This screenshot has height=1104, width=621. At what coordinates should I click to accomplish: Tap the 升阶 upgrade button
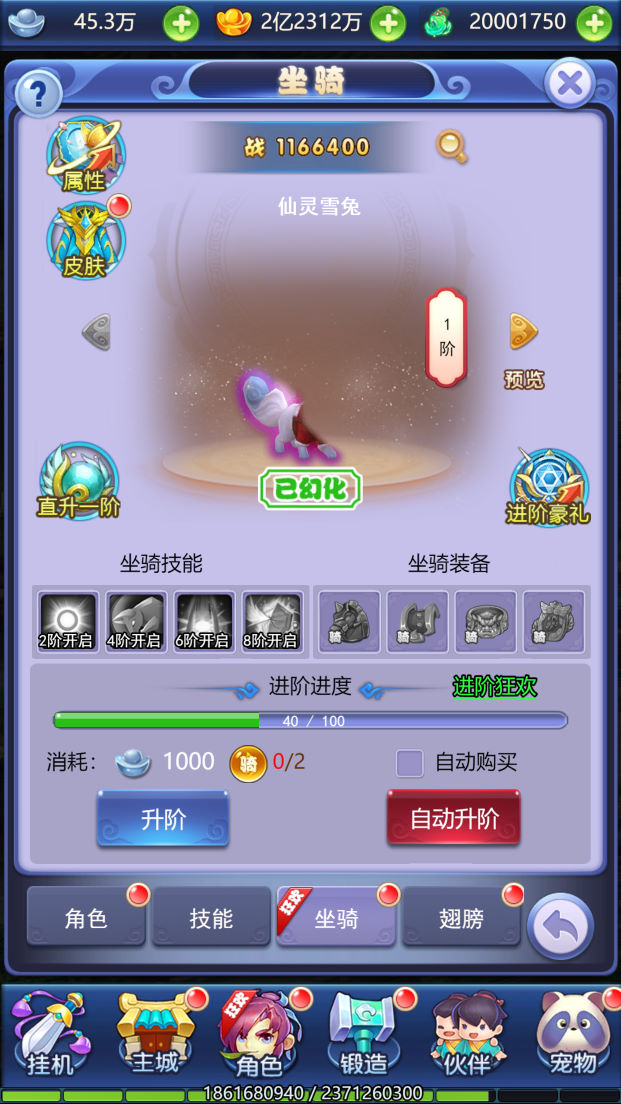pyautogui.click(x=163, y=820)
